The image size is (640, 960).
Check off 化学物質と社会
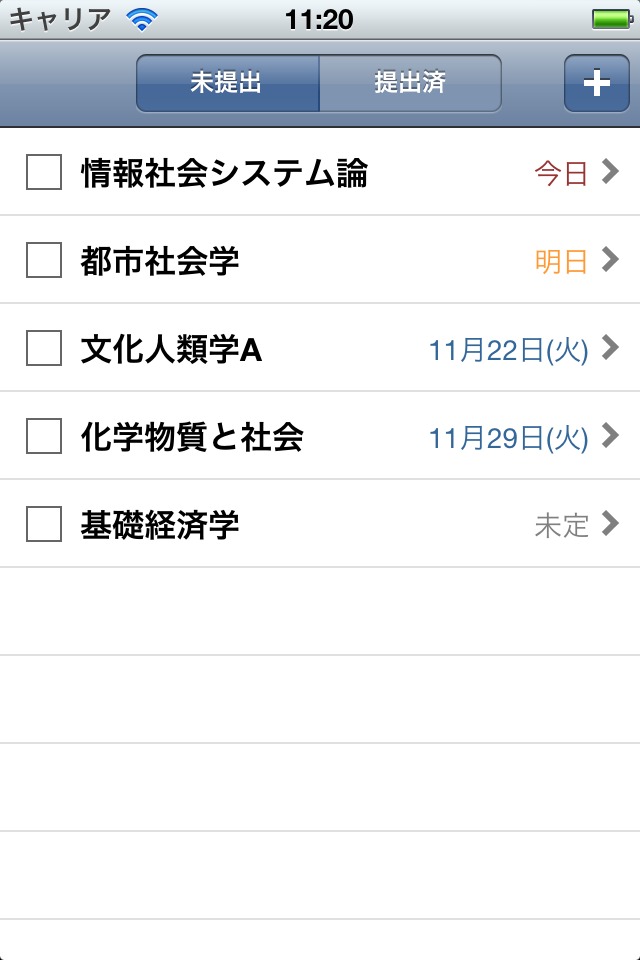pos(44,437)
